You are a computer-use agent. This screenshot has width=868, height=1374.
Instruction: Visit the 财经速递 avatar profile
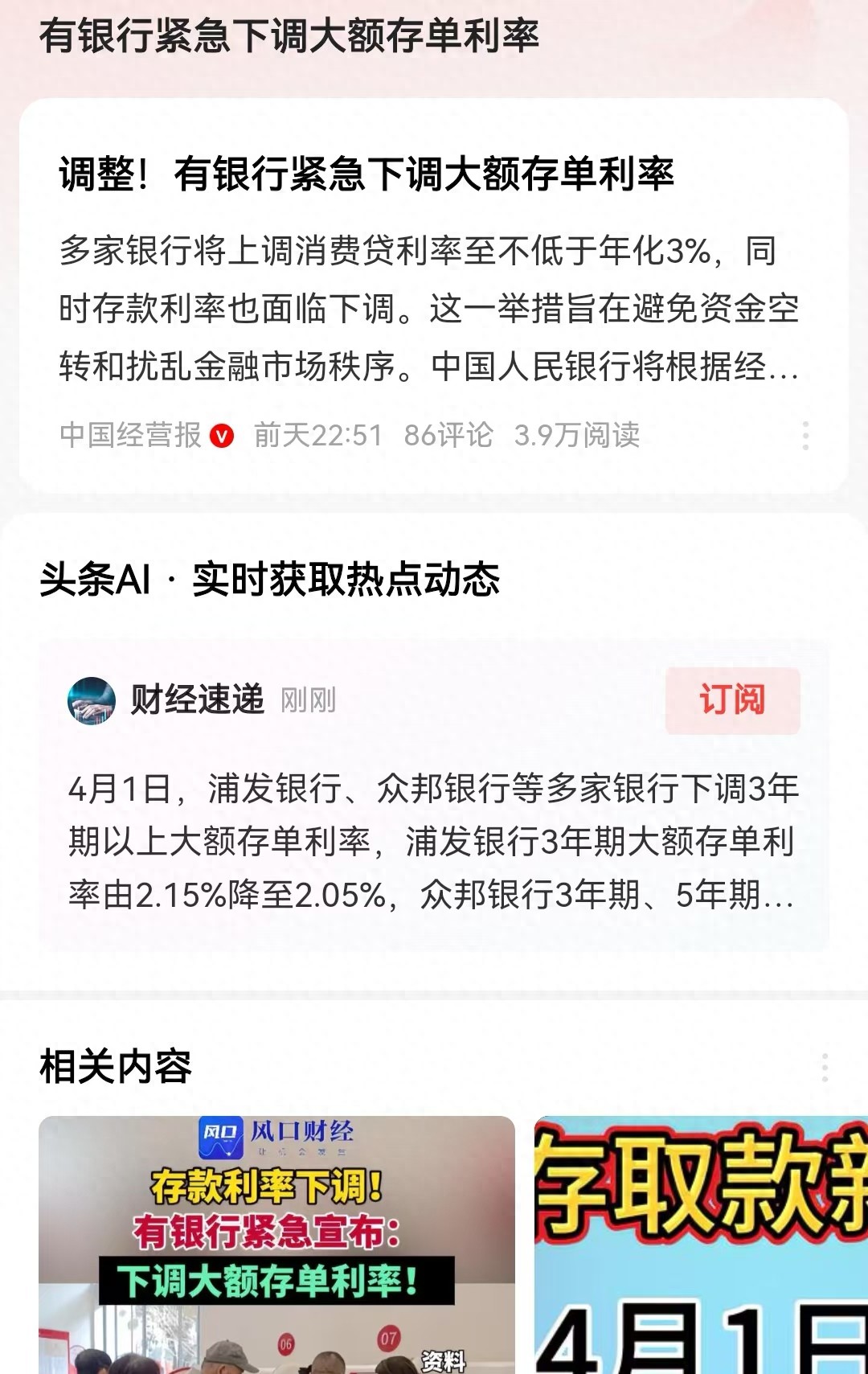92,700
